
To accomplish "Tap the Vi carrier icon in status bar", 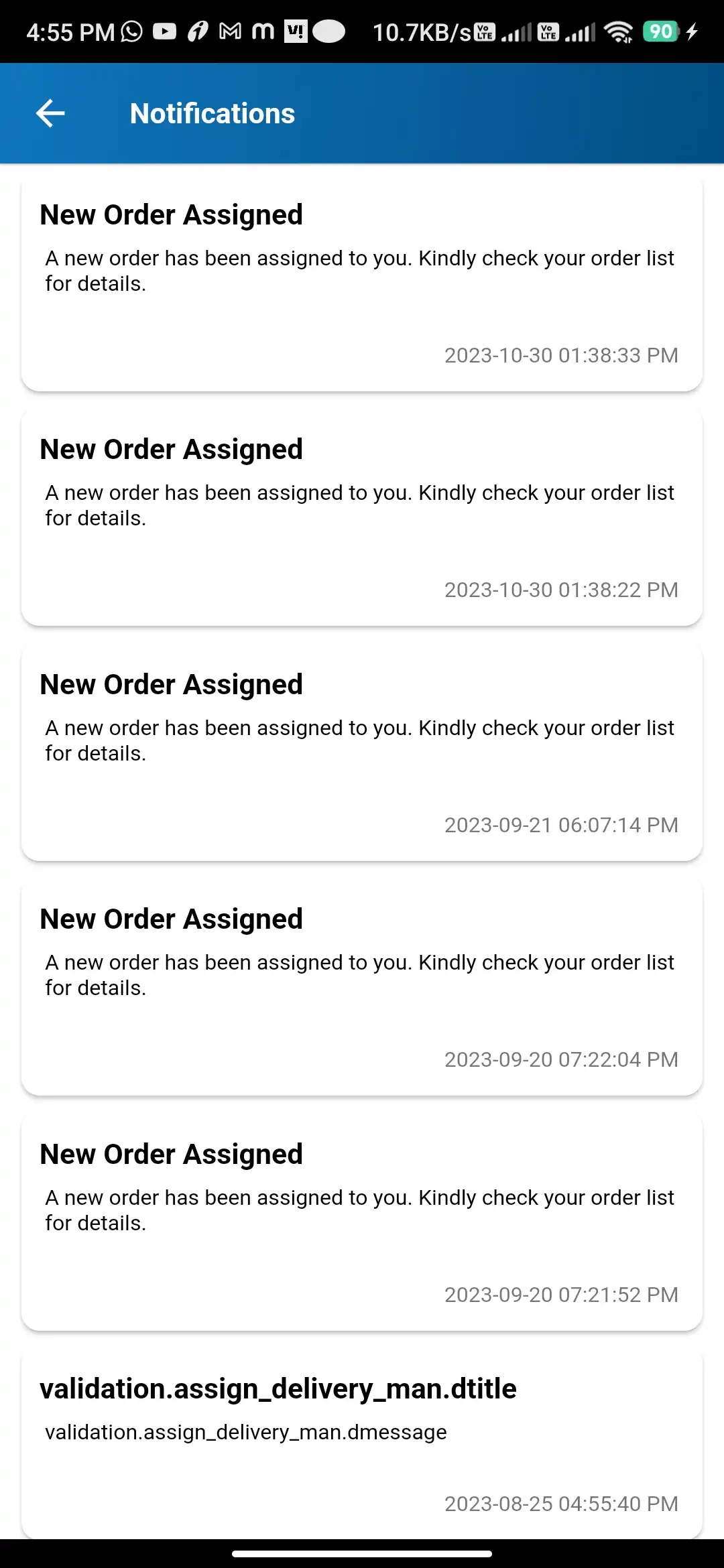I will (x=295, y=31).
